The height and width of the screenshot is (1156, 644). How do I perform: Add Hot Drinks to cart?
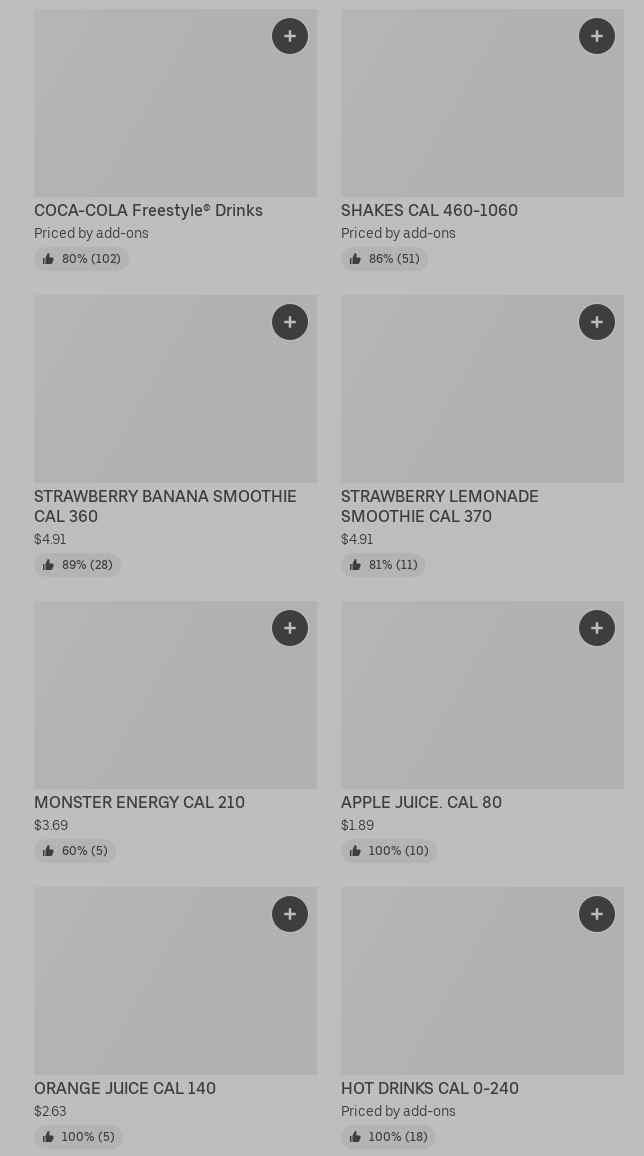pyautogui.click(x=597, y=914)
